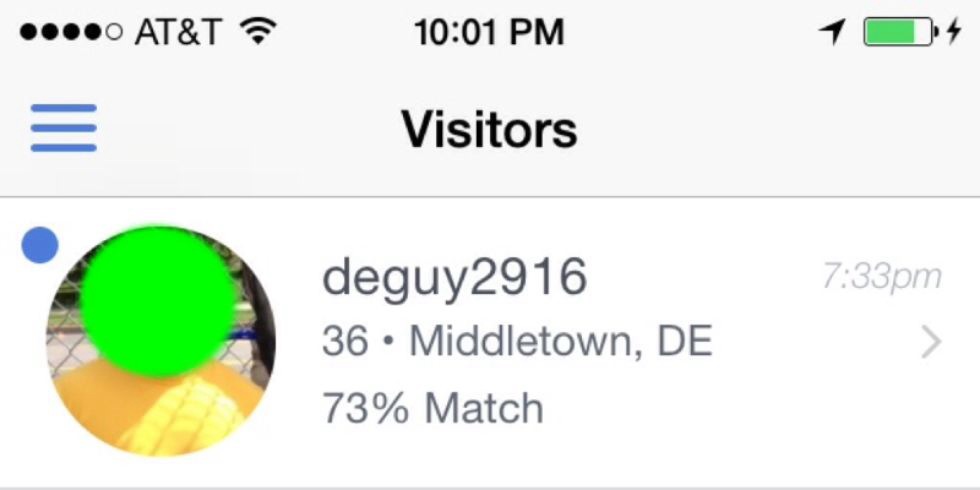Open the hamburger drawer menu
The width and height of the screenshot is (980, 490).
pyautogui.click(x=63, y=128)
